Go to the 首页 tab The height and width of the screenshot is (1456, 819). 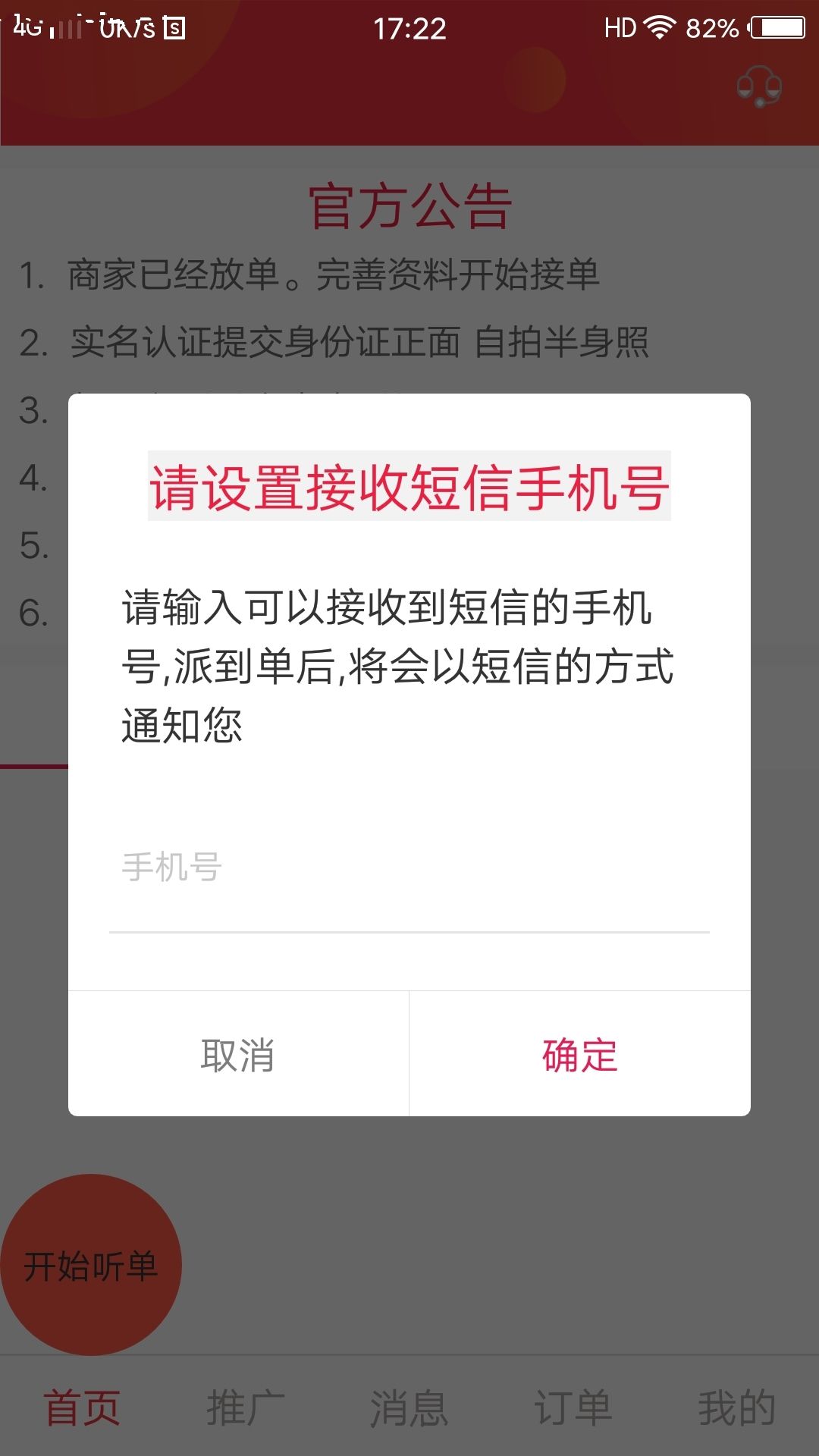[82, 1408]
